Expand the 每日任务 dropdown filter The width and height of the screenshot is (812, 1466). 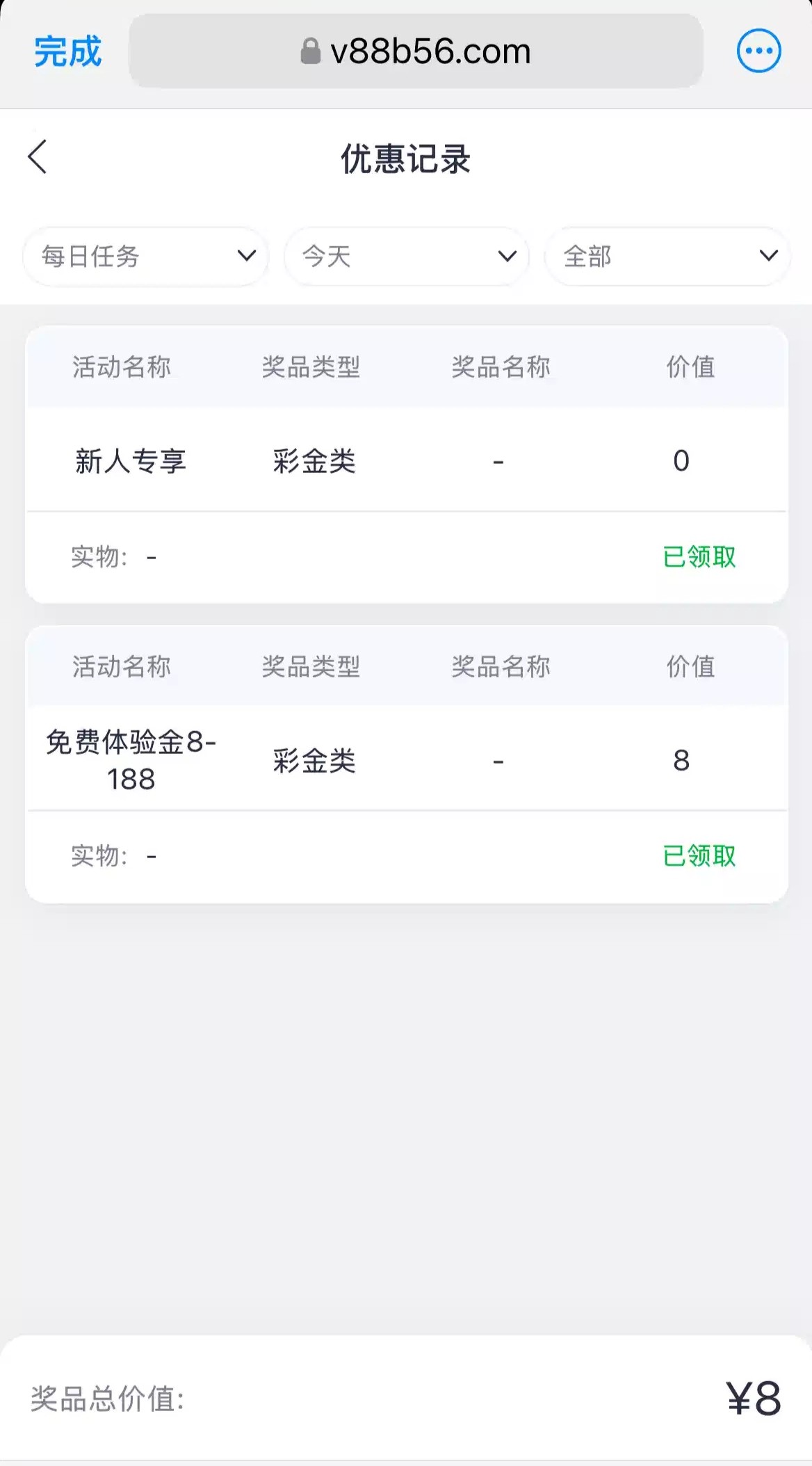[146, 256]
